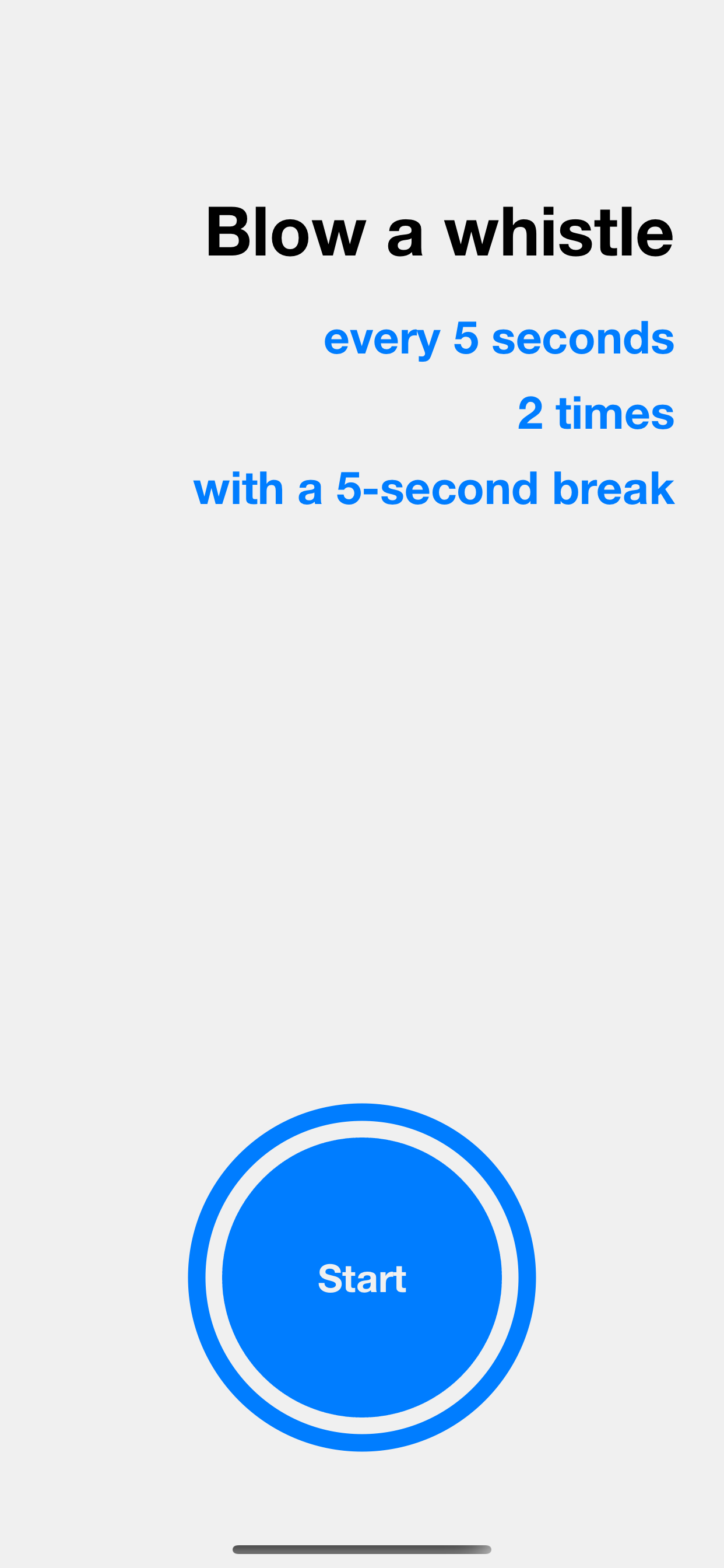This screenshot has width=724, height=1568.
Task: Open the 'every 5 seconds' interval setting
Action: point(500,340)
